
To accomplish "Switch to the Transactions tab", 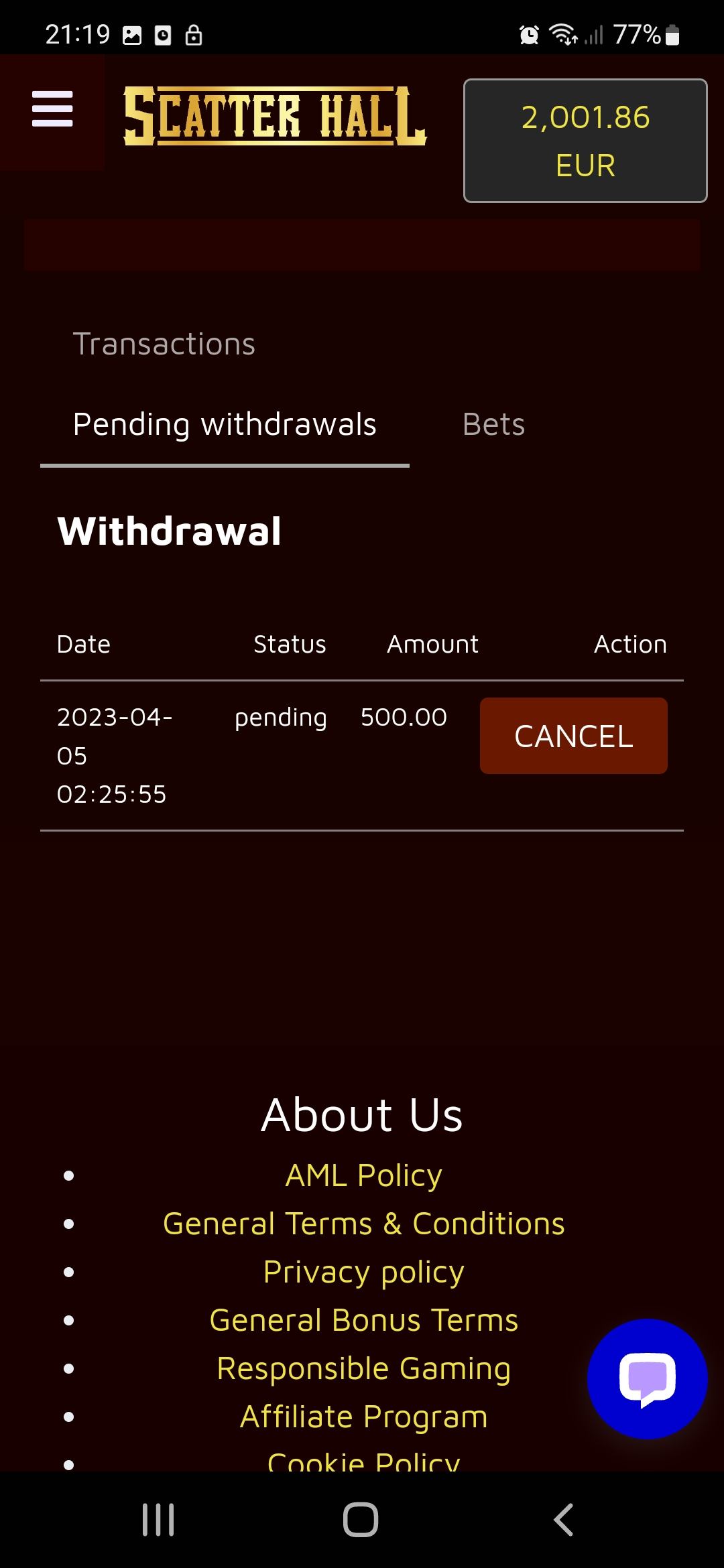I will pos(164,344).
